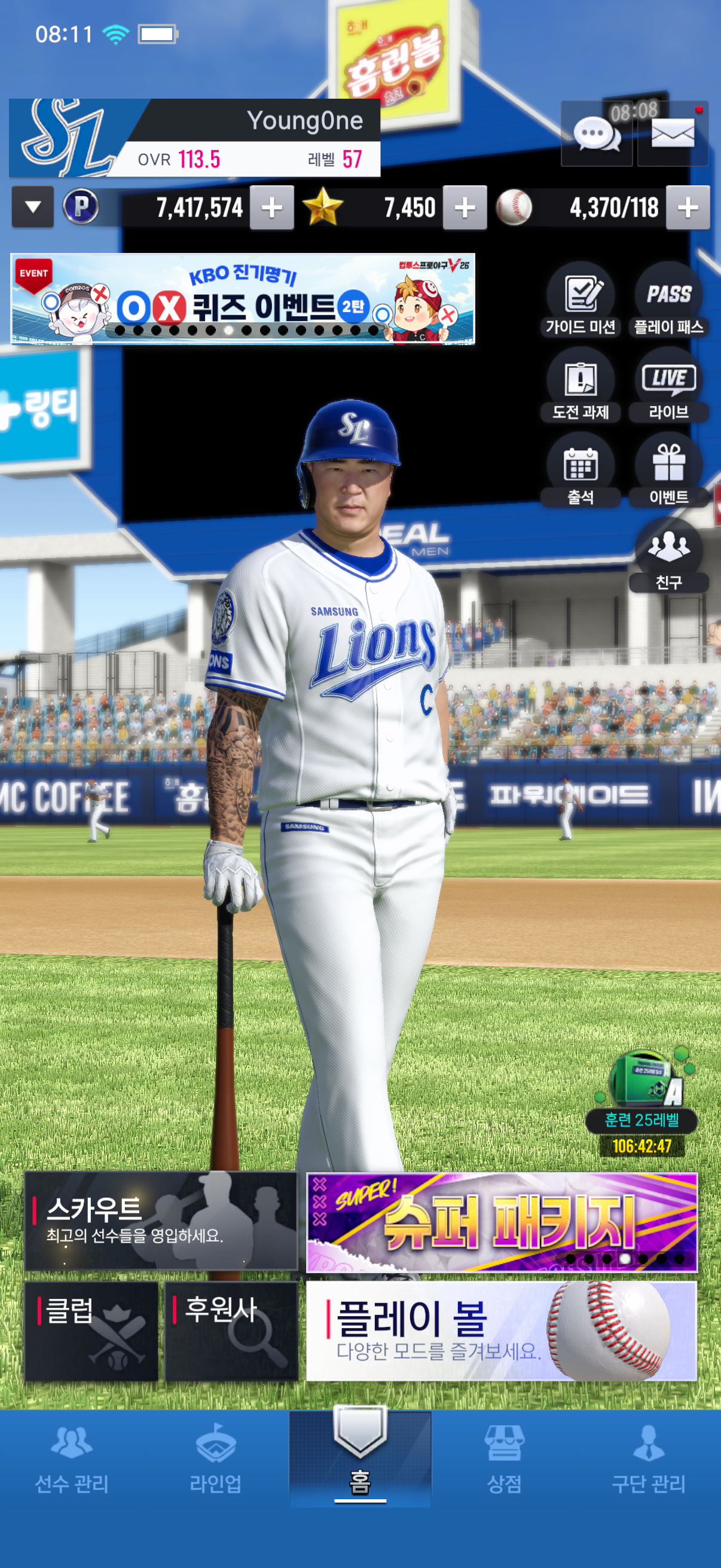Open the chat bubble icon
Screen dimensions: 721x1568
[596, 134]
